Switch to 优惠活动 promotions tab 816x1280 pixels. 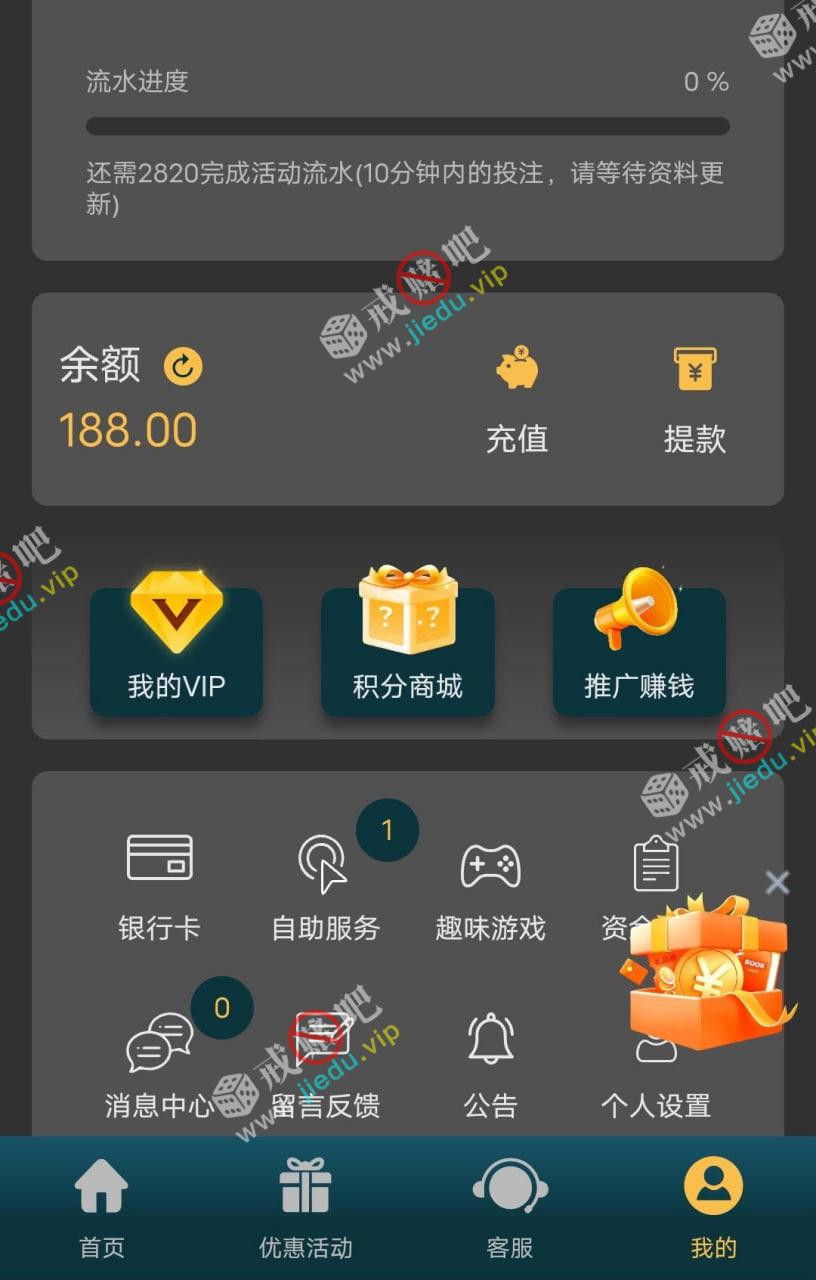click(x=305, y=1207)
